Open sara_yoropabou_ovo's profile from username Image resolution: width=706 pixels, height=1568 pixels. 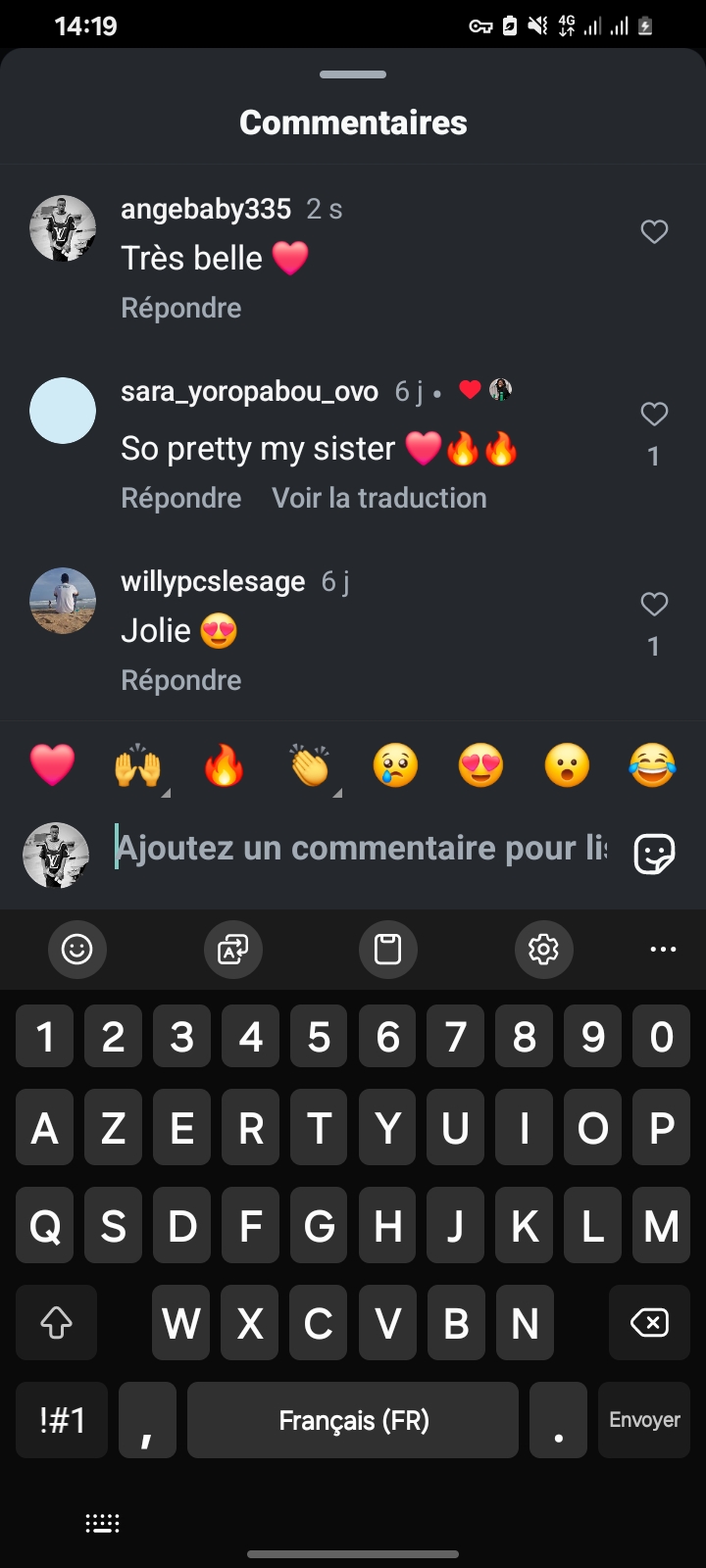(249, 392)
